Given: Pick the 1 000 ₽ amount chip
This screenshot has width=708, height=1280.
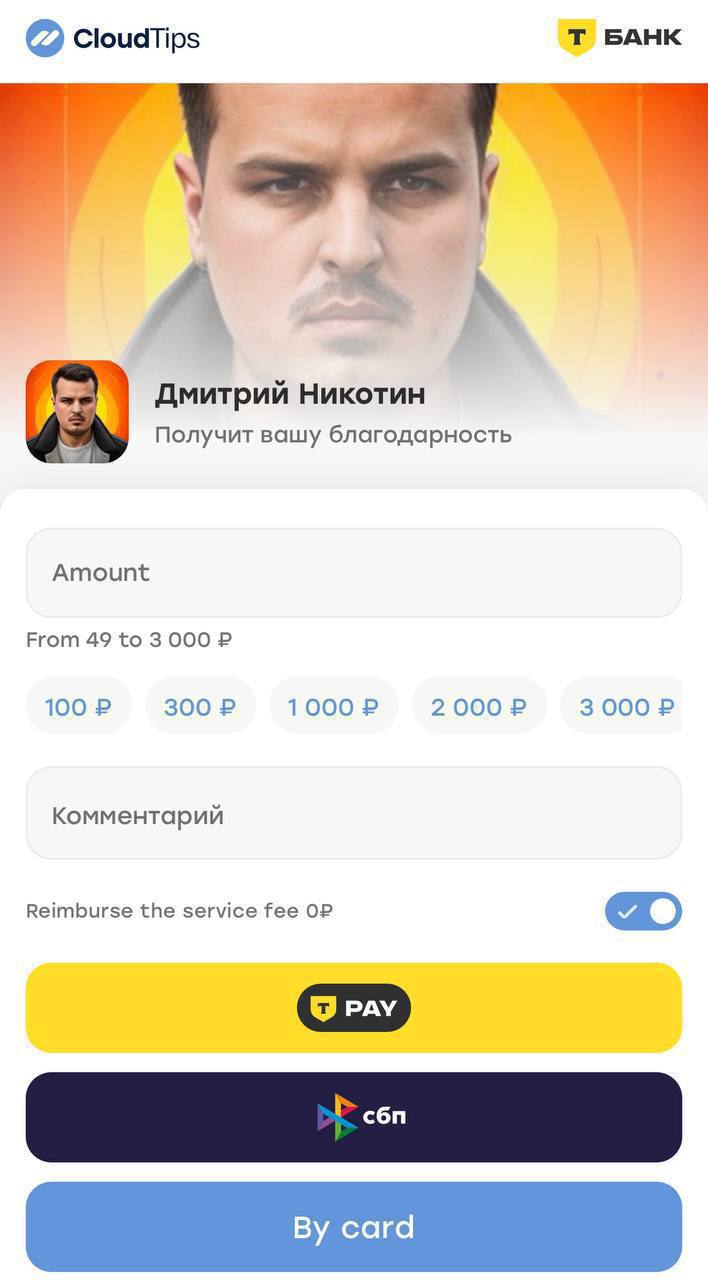Looking at the screenshot, I should (333, 707).
